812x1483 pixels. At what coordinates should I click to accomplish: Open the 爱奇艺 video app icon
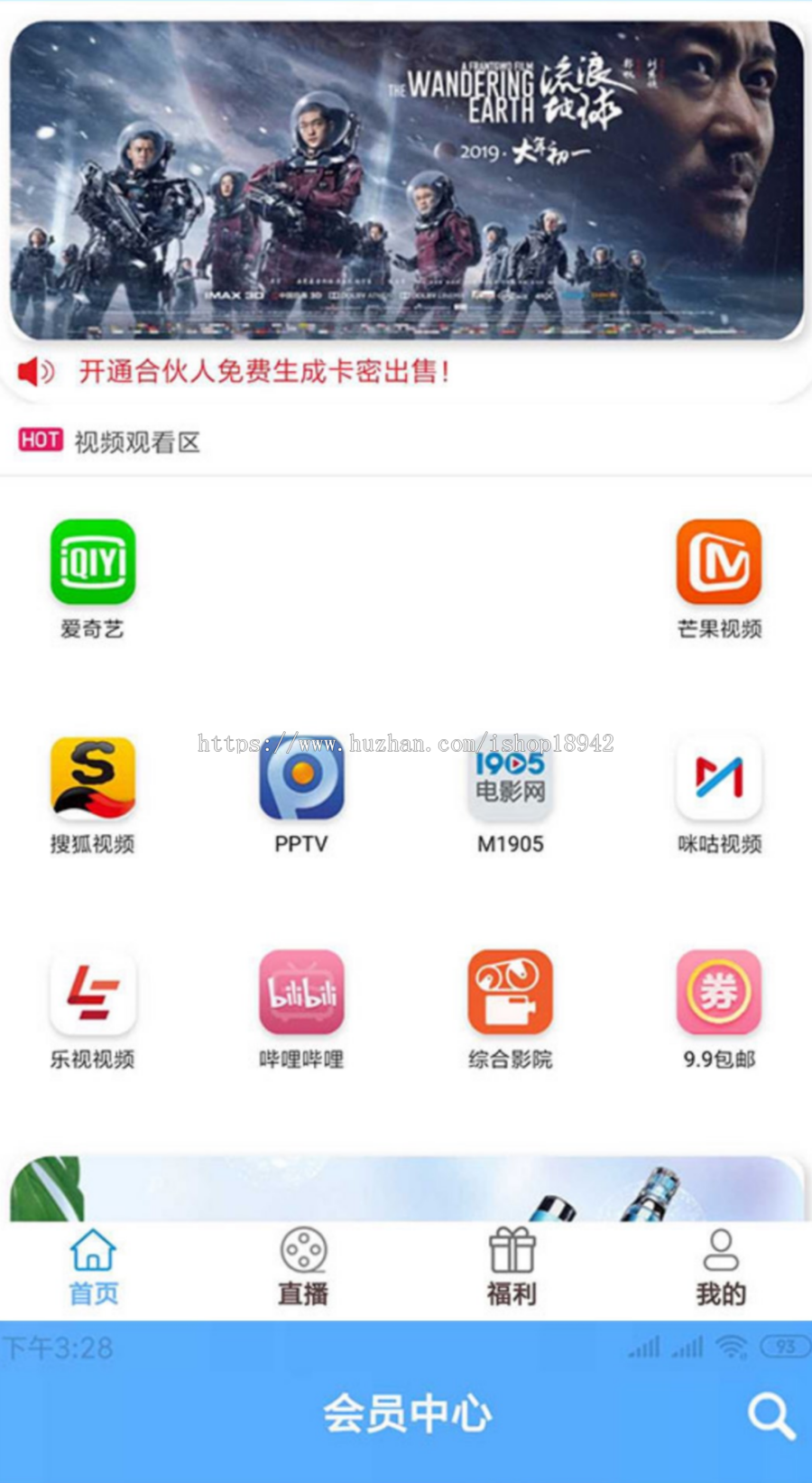(92, 560)
